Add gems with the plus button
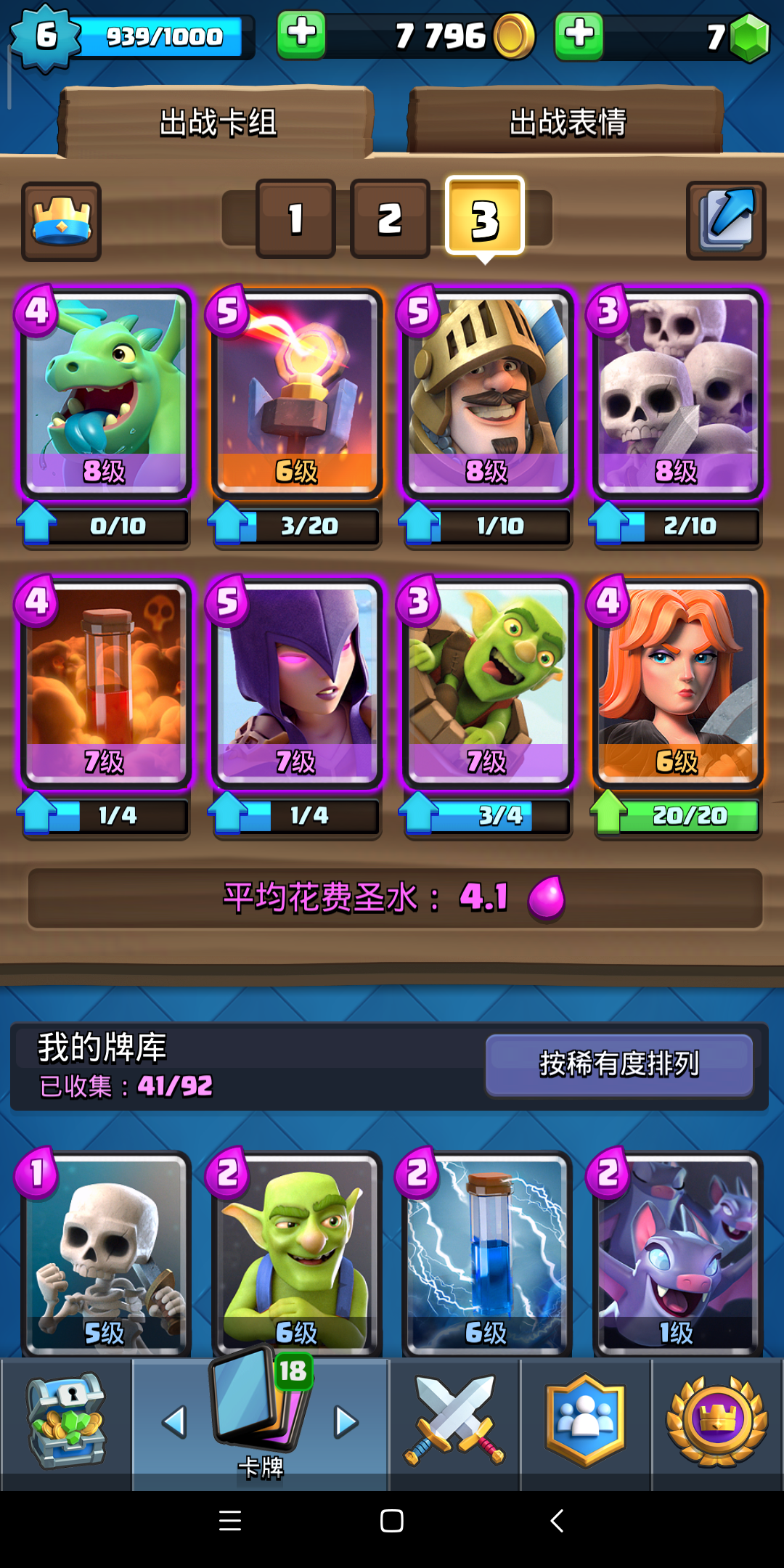Viewport: 784px width, 1568px height. (579, 36)
